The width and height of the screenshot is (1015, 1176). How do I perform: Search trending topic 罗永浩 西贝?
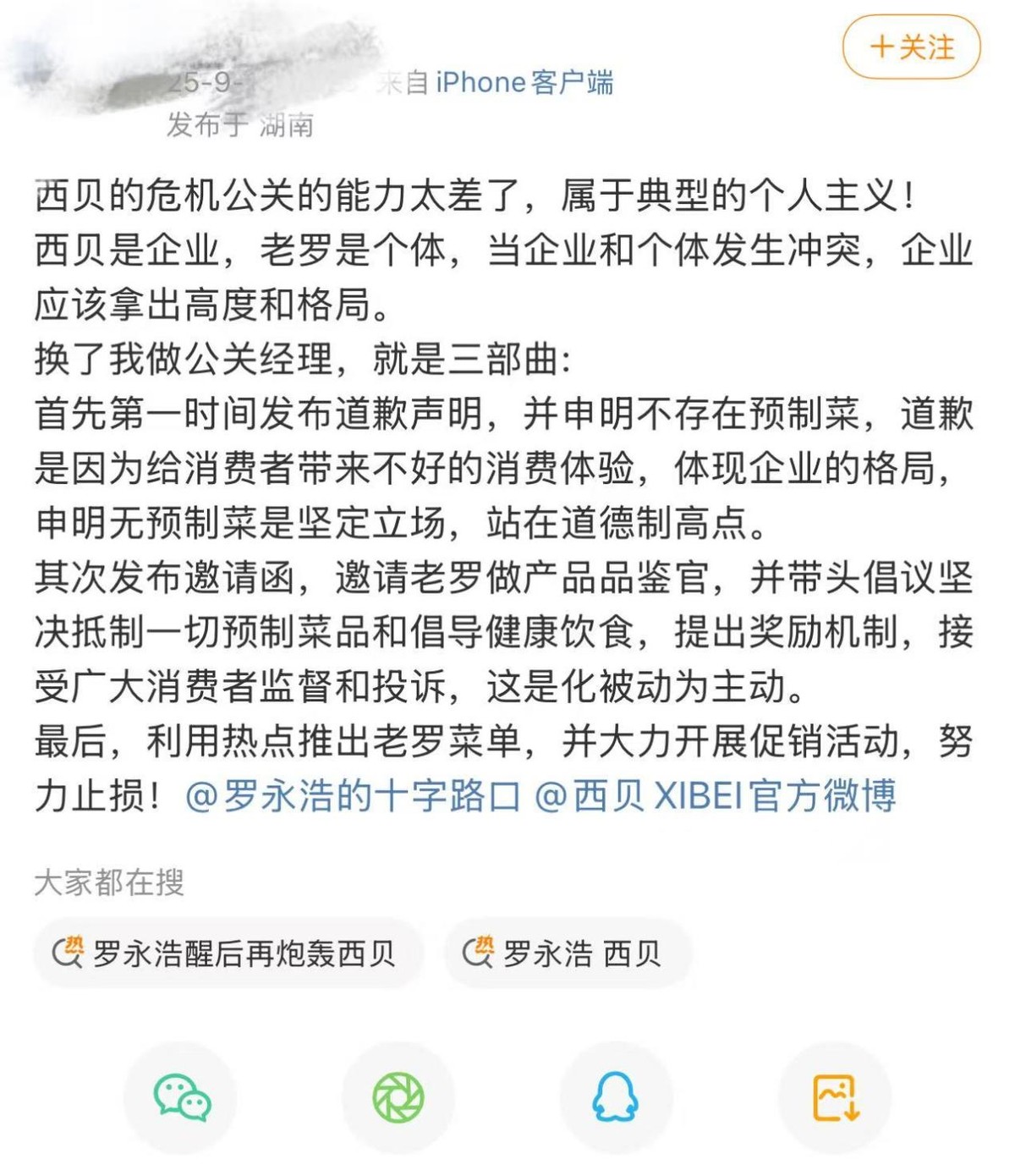coord(568,953)
